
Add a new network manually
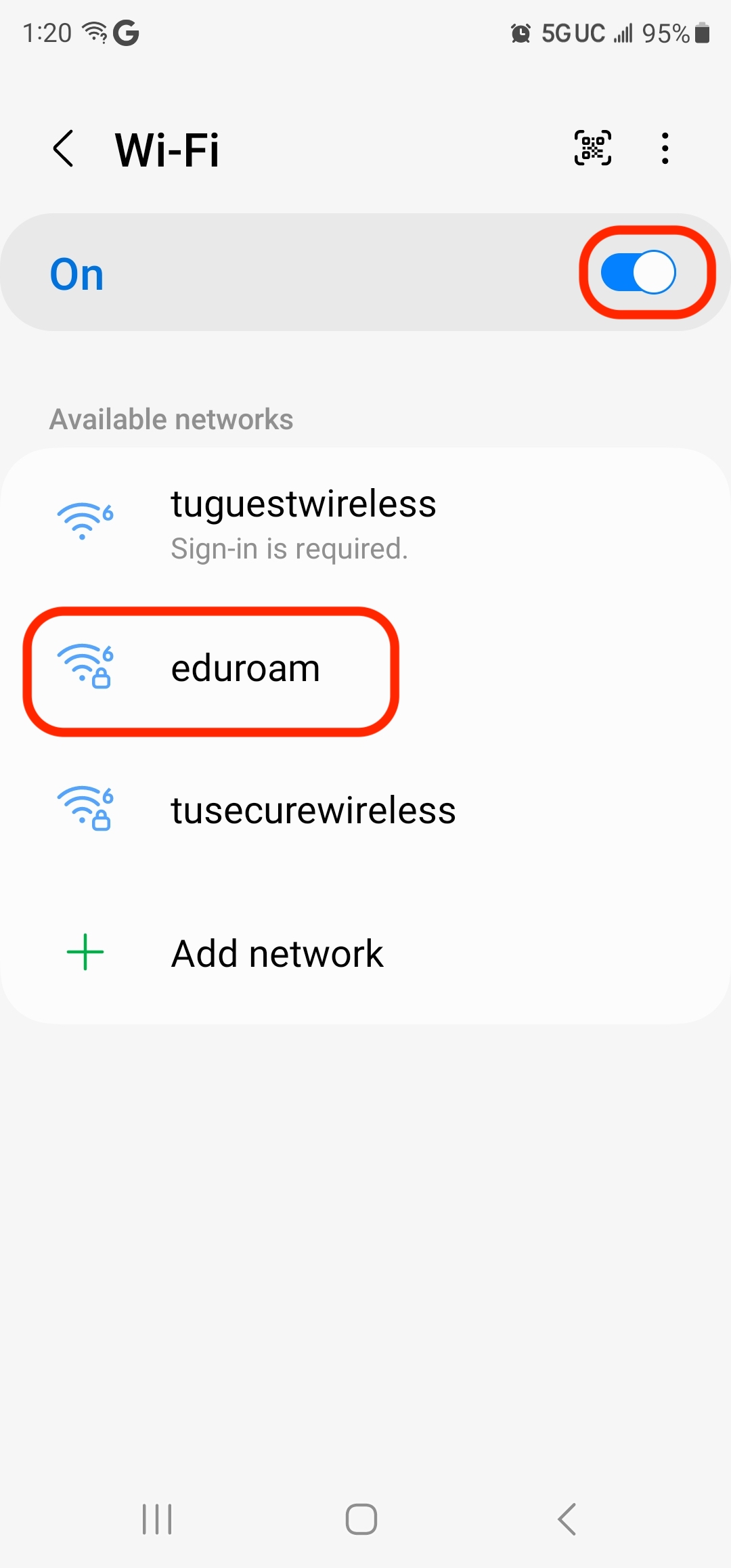276,953
